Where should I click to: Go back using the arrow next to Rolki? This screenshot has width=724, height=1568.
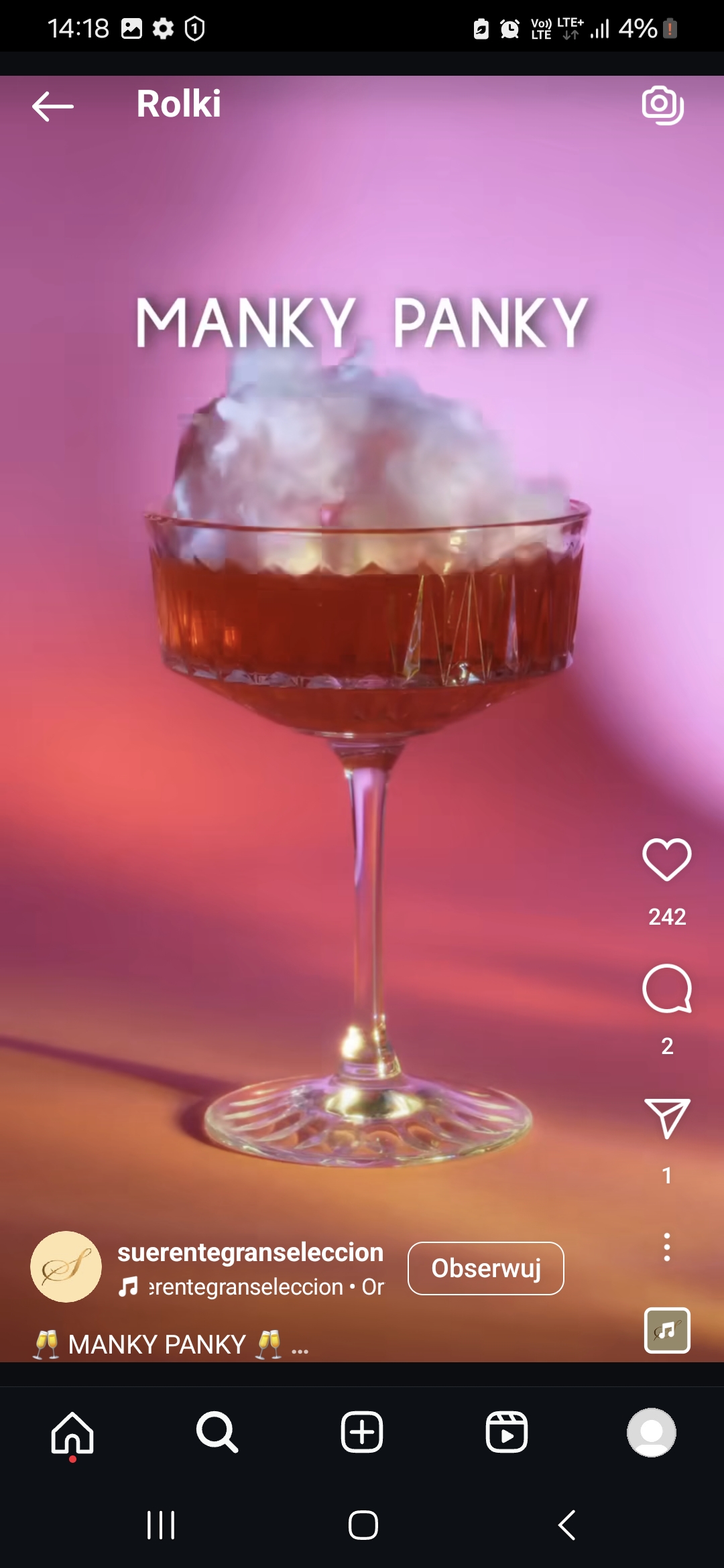coord(52,107)
